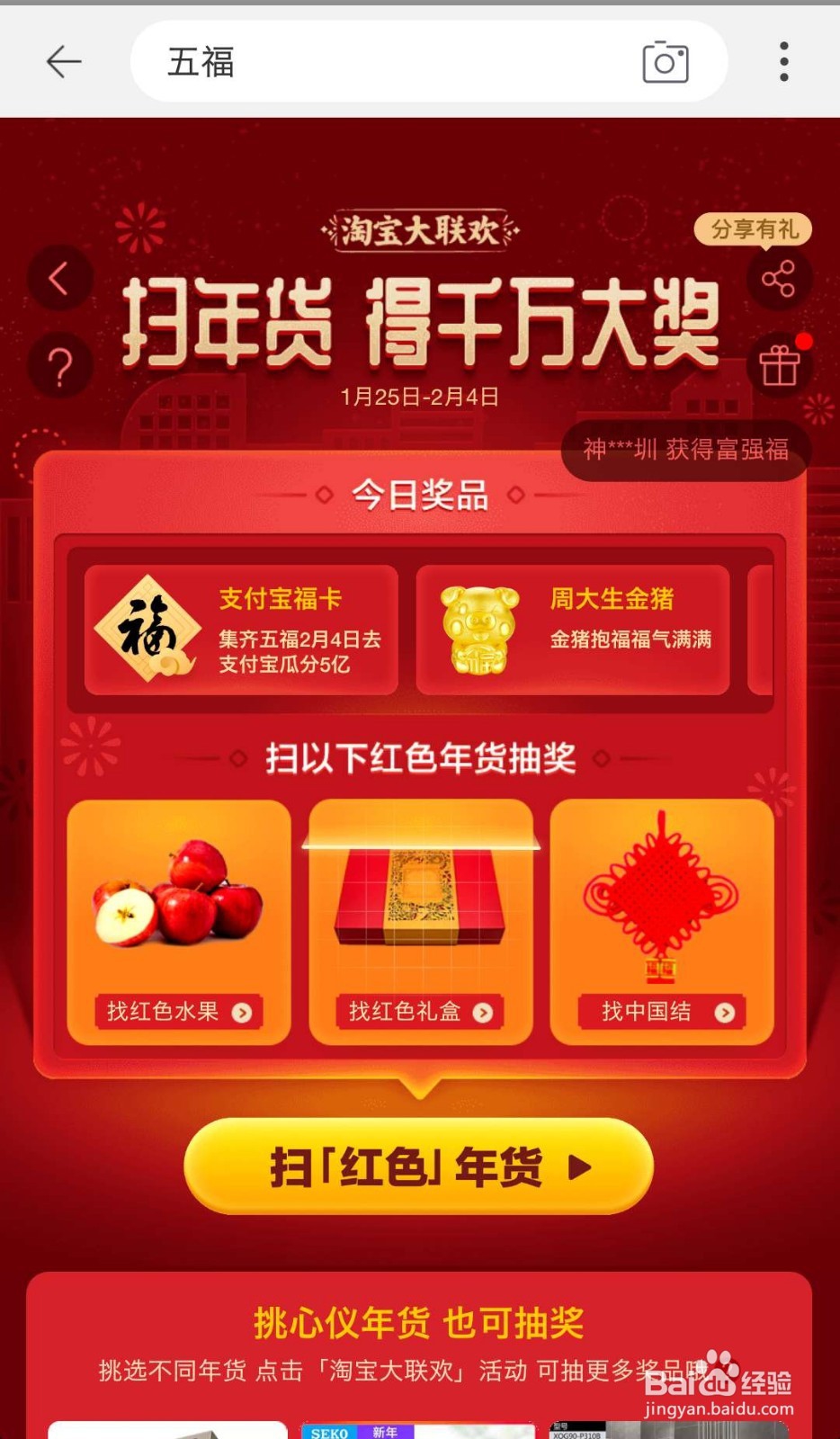Tap the back arrow to exit search

[61, 61]
